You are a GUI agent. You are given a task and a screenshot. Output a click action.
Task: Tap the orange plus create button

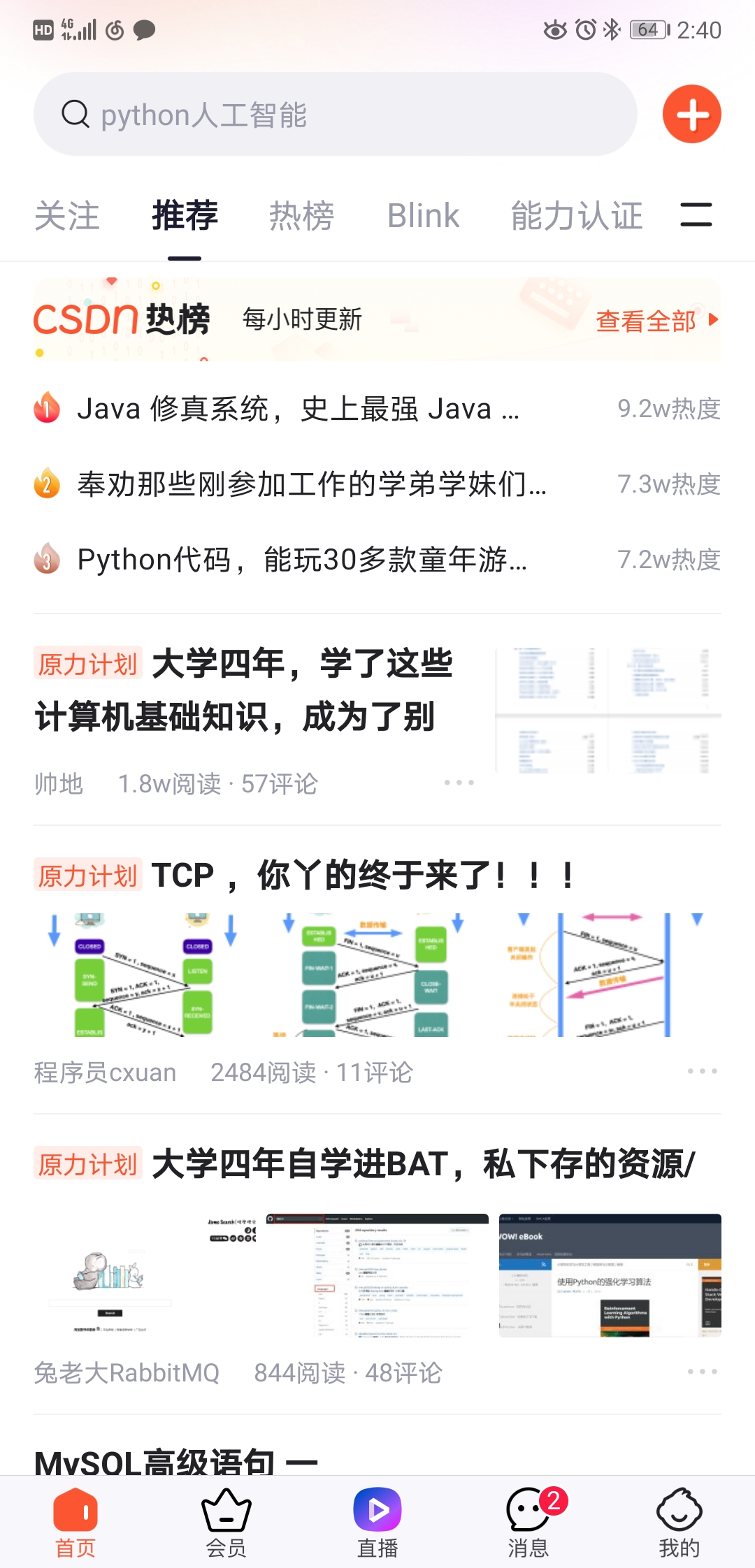tap(691, 115)
